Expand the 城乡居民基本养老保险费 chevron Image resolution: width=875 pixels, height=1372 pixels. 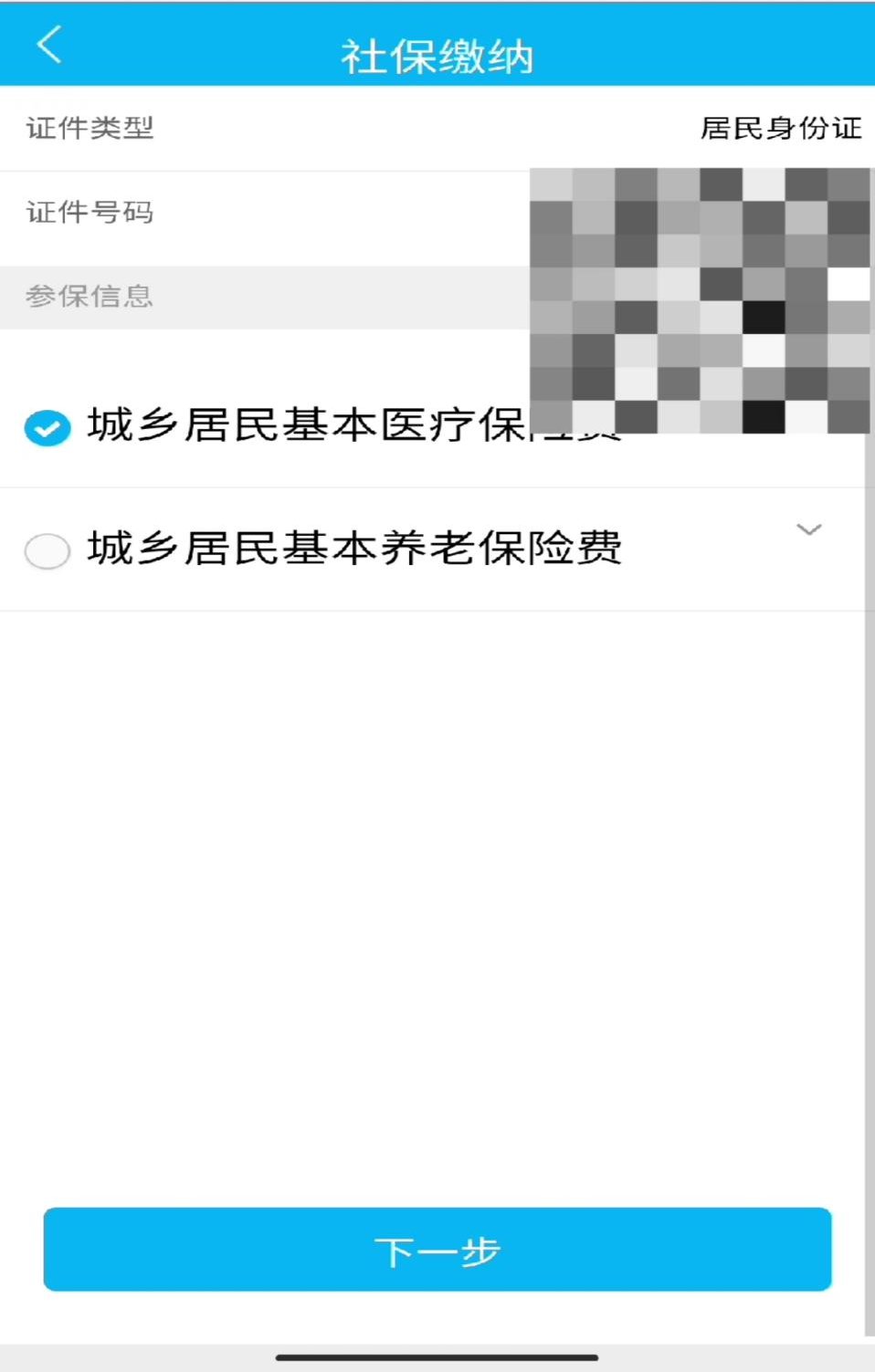pos(808,530)
